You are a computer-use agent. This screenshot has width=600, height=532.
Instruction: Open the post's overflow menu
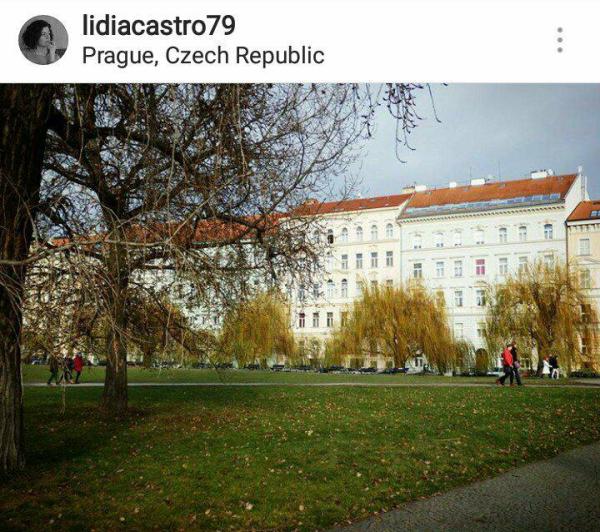tap(559, 40)
